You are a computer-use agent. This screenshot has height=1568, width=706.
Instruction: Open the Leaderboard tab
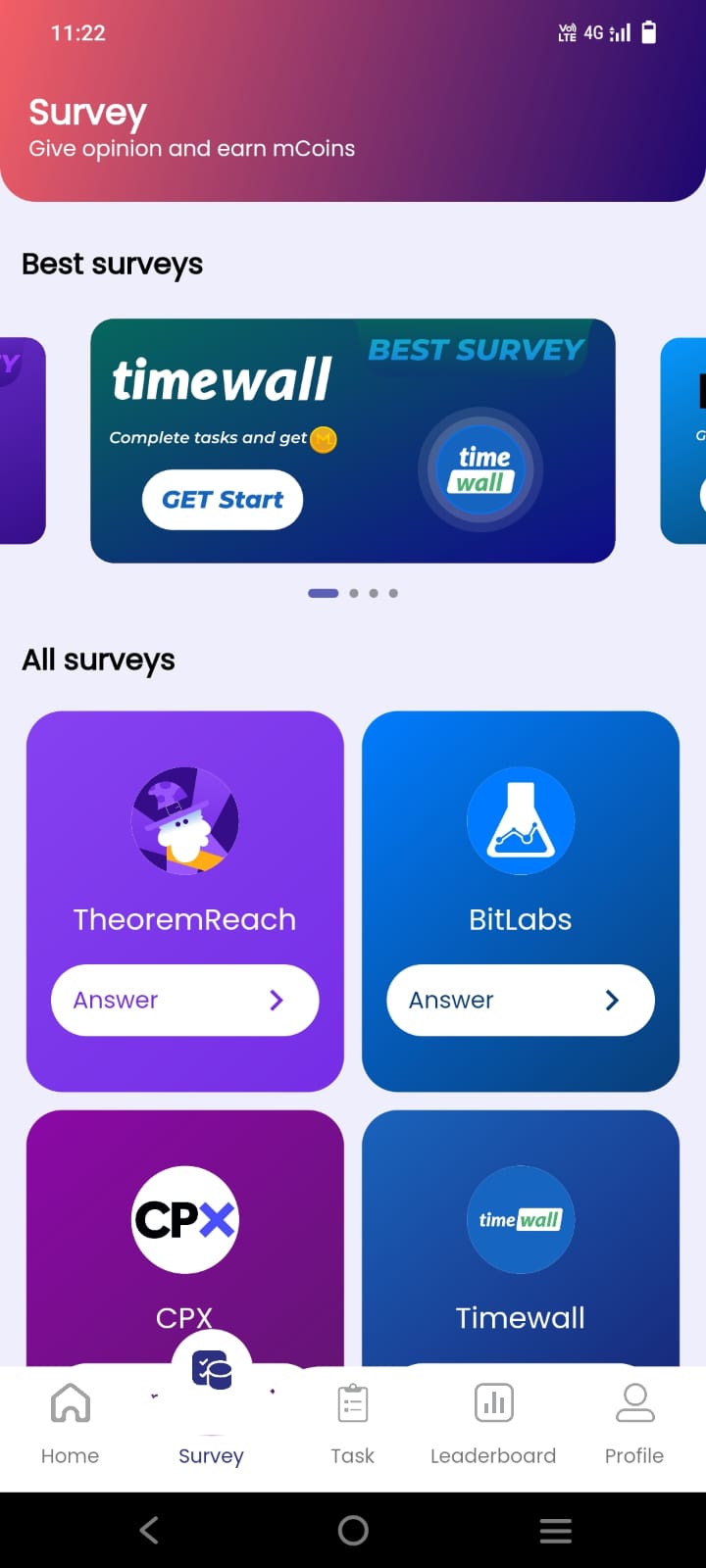(x=493, y=1423)
